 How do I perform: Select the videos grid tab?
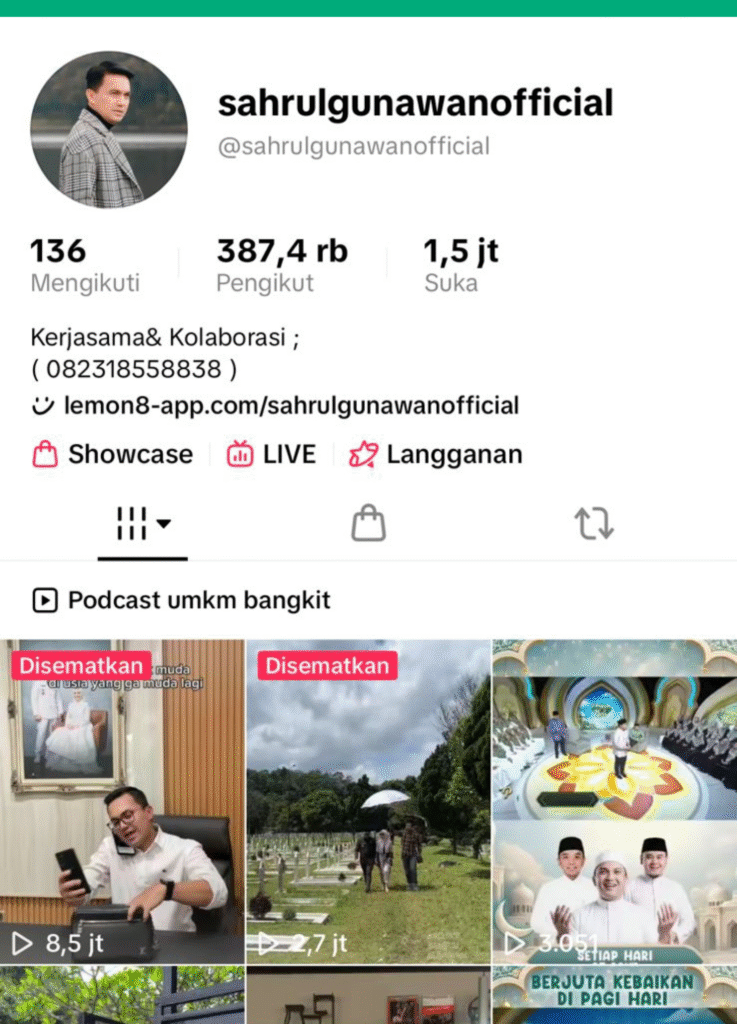pyautogui.click(x=143, y=523)
